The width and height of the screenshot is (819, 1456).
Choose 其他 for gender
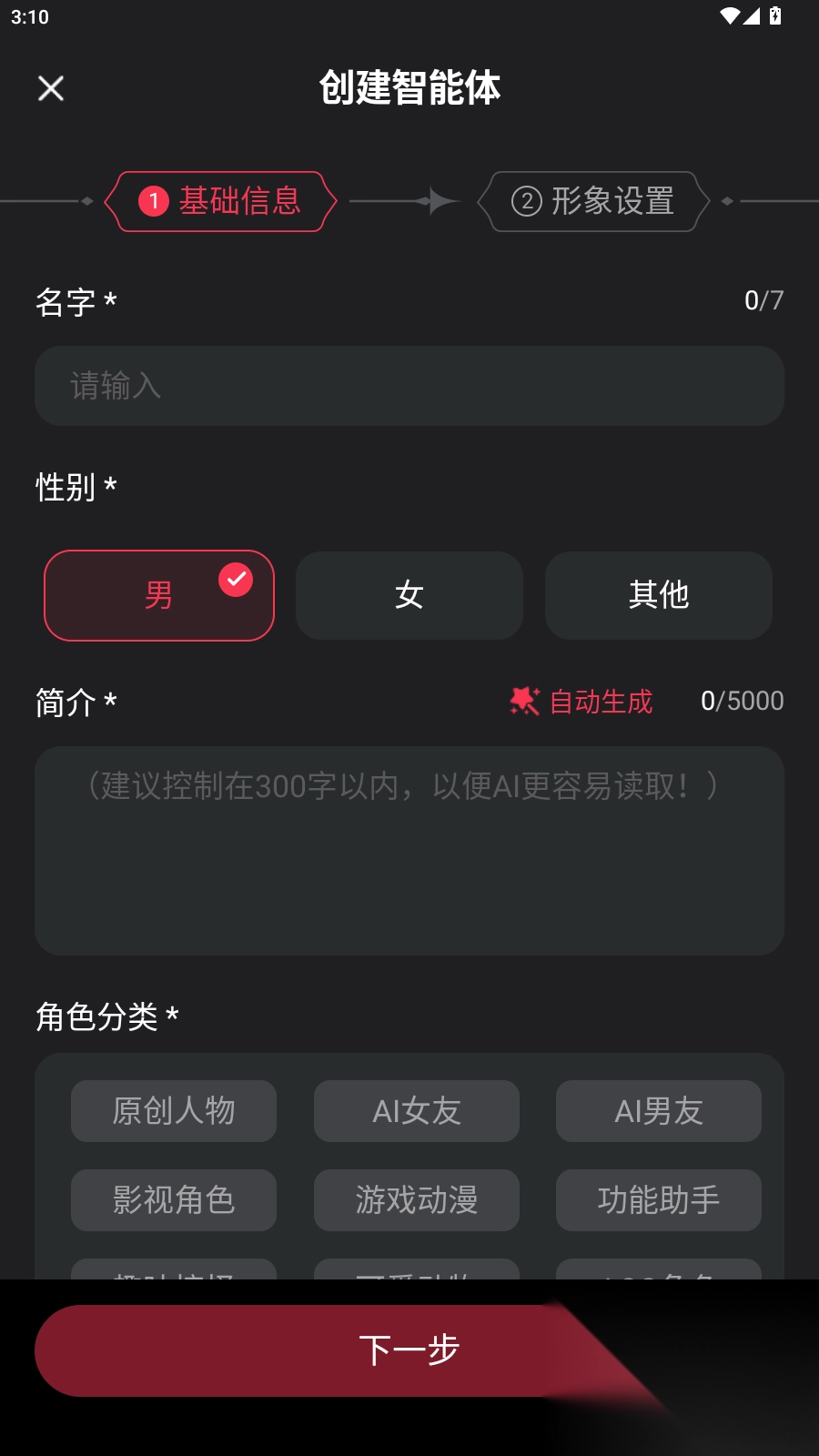tap(658, 595)
